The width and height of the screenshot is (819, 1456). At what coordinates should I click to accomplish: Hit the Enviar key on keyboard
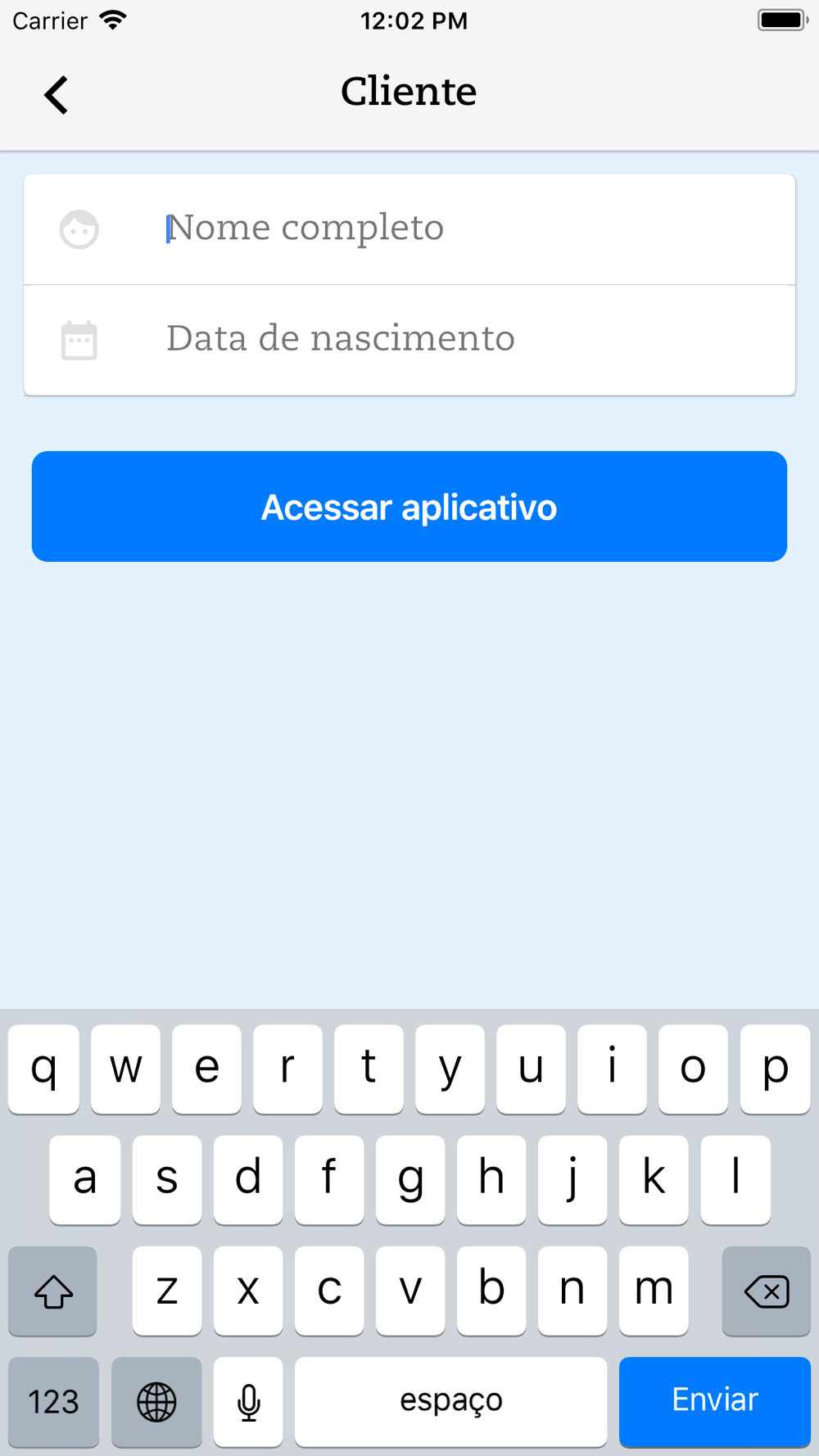pyautogui.click(x=715, y=1401)
